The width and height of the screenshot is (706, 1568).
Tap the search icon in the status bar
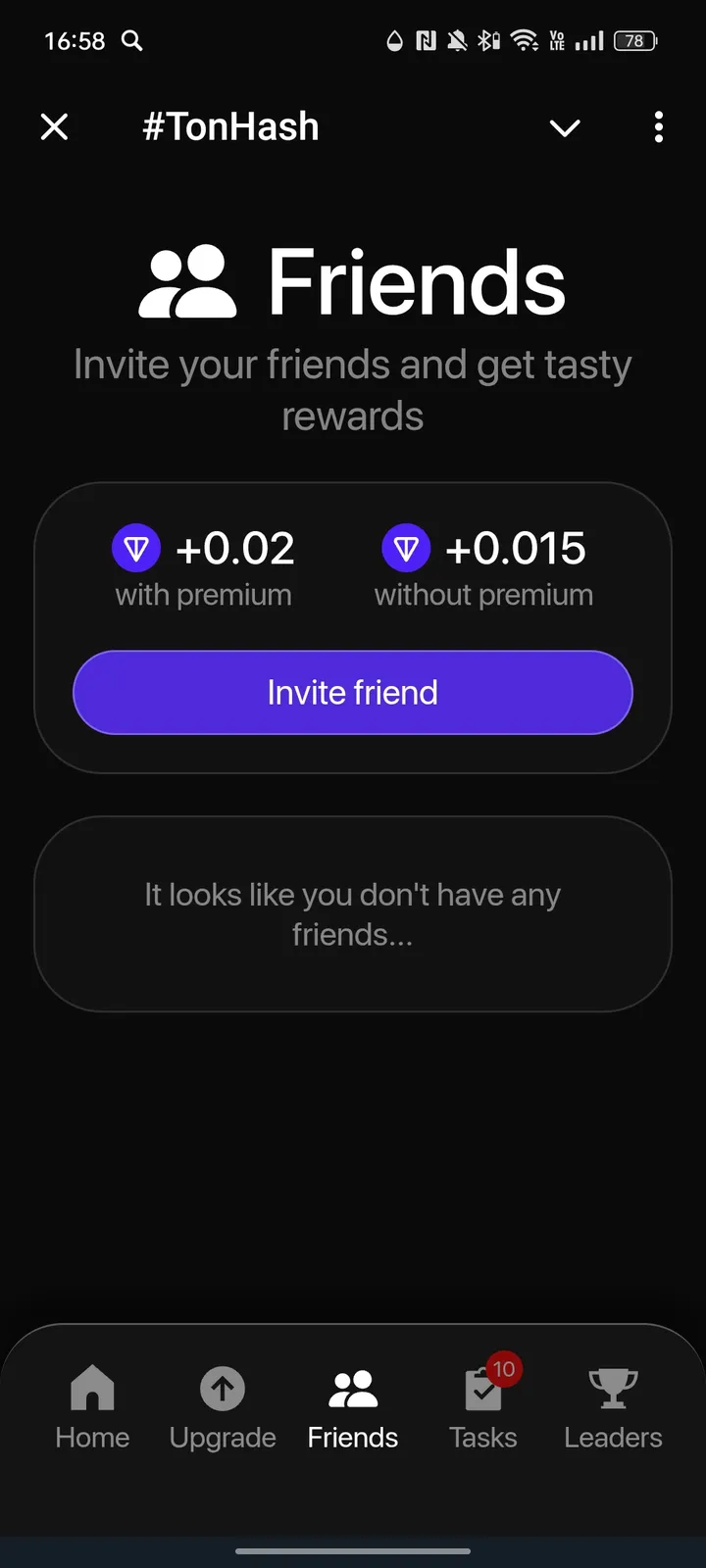131,41
